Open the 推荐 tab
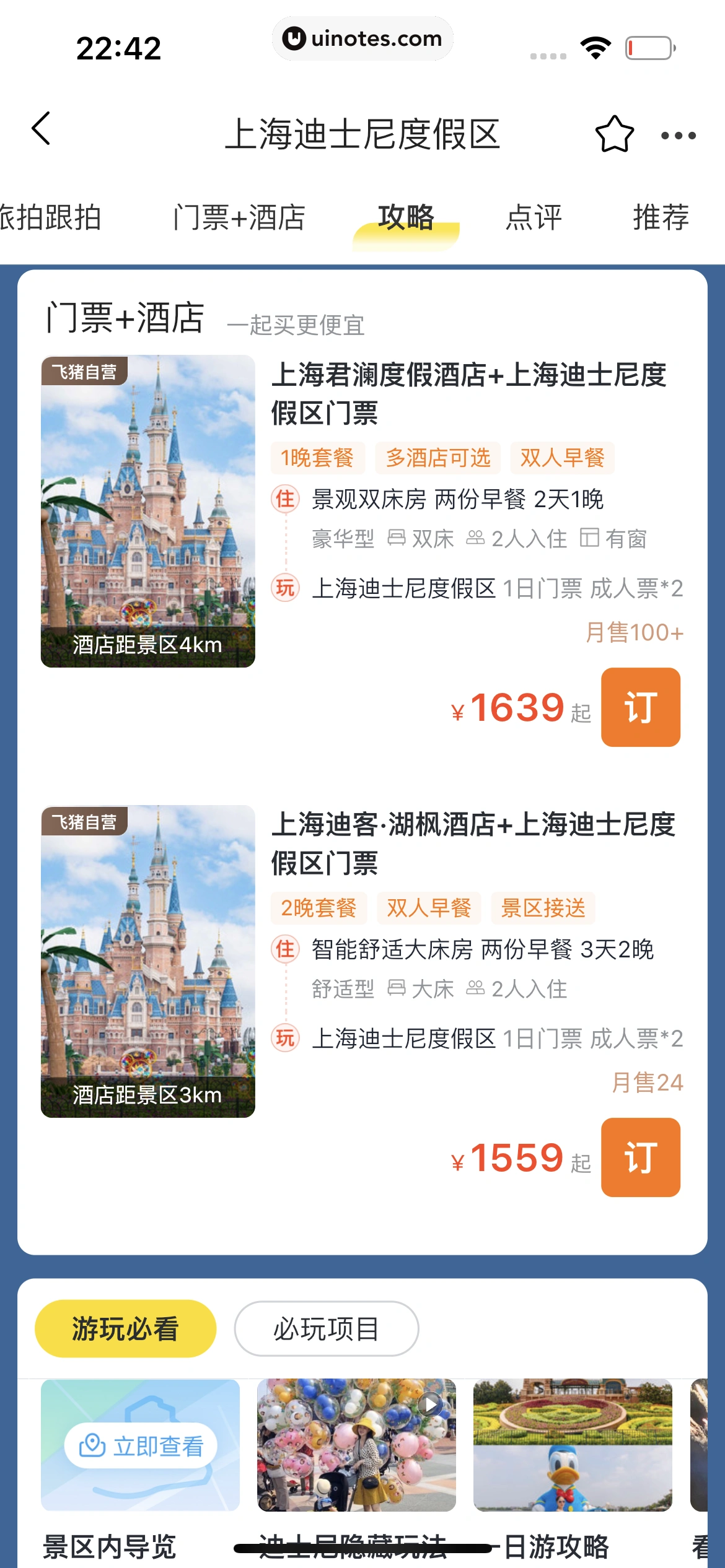Screen dimensions: 725x1568 pos(661,217)
